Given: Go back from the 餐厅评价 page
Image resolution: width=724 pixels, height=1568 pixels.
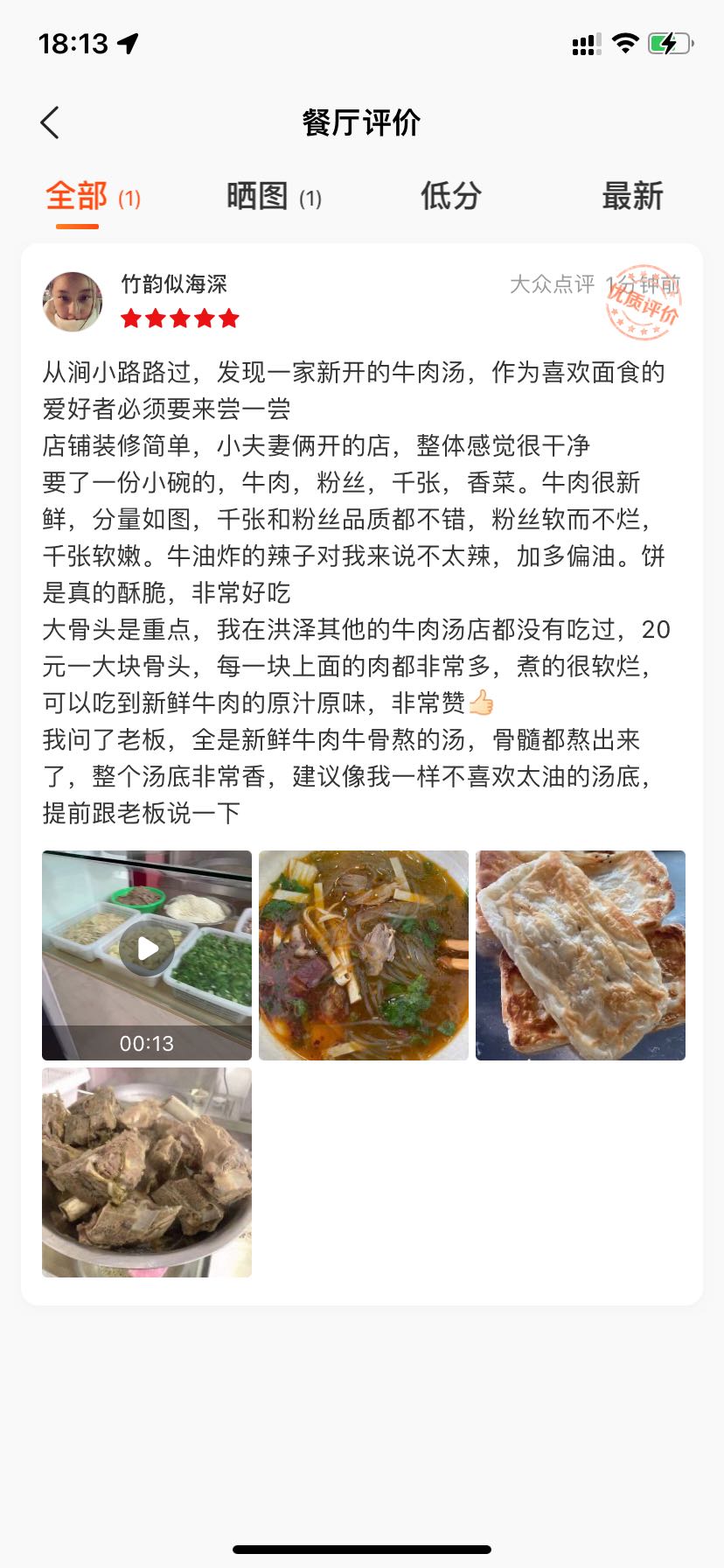Looking at the screenshot, I should (x=51, y=122).
